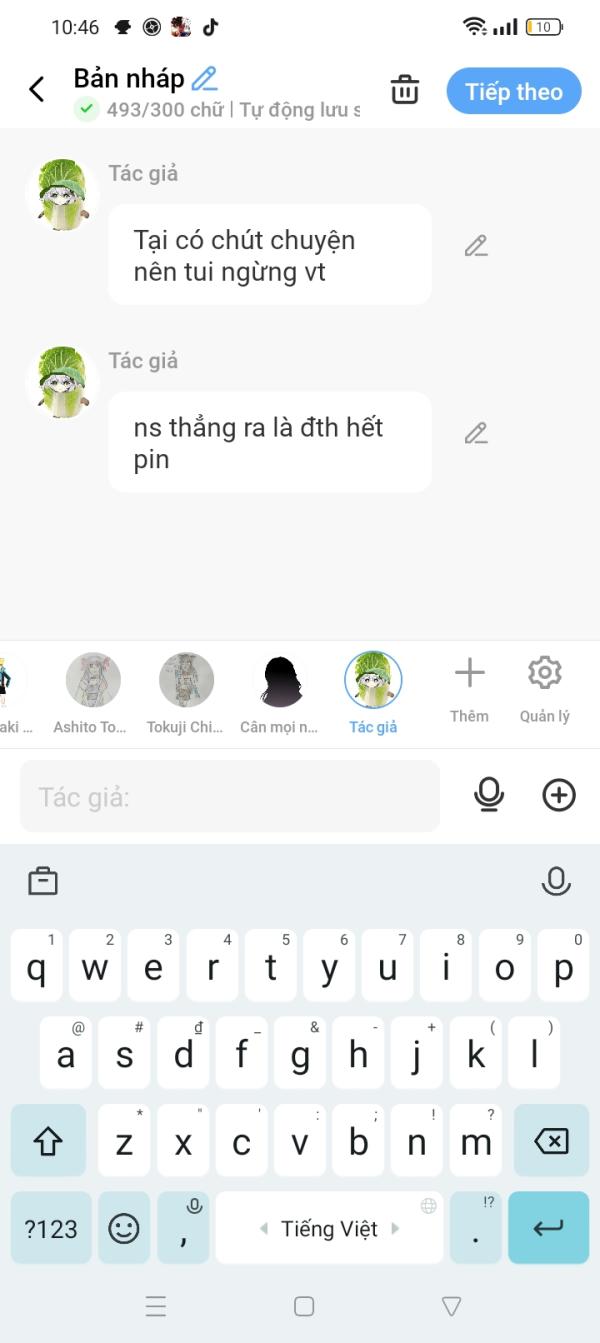The height and width of the screenshot is (1343, 600).
Task: Select the Ashito To... character
Action: tap(92, 692)
